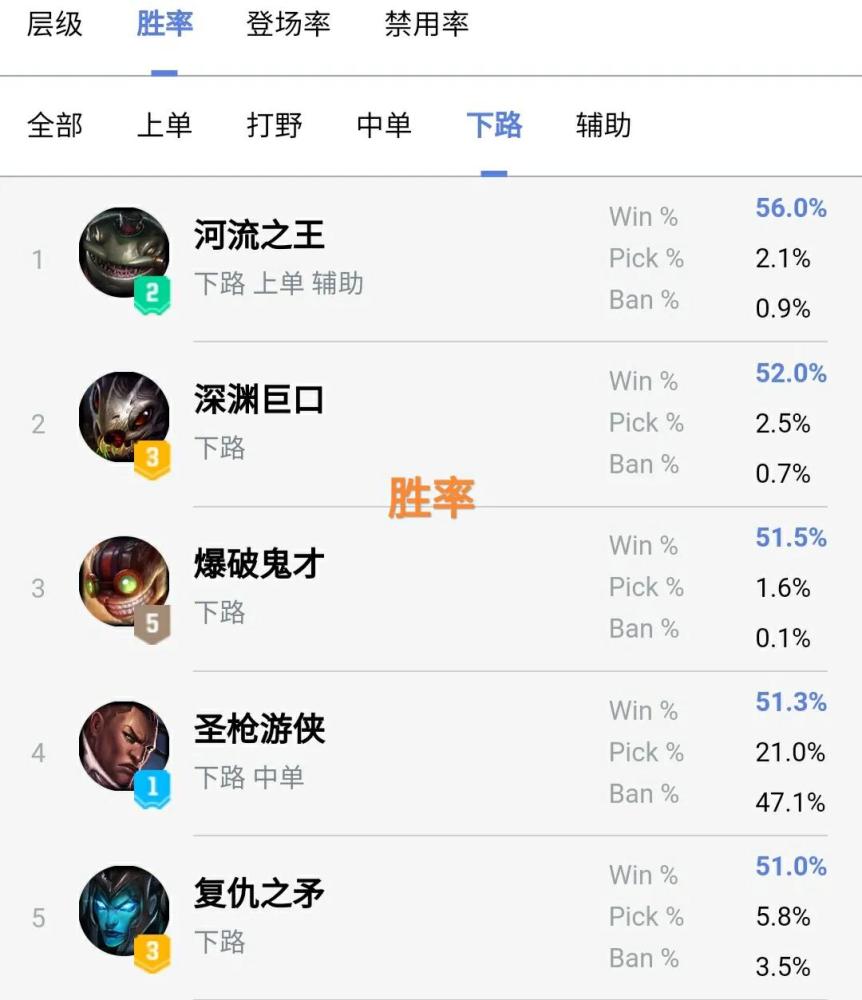The height and width of the screenshot is (1000, 862).
Task: Show stats for 全部 positions
Action: click(x=55, y=126)
